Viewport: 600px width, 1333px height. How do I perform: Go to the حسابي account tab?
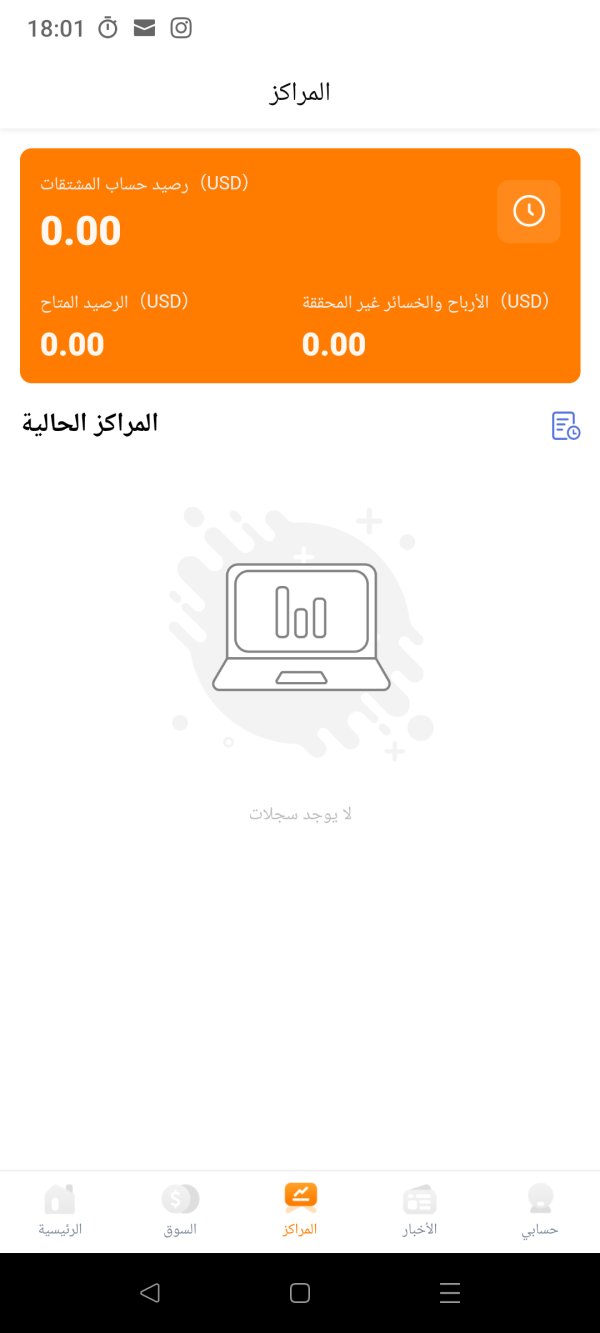(540, 1210)
